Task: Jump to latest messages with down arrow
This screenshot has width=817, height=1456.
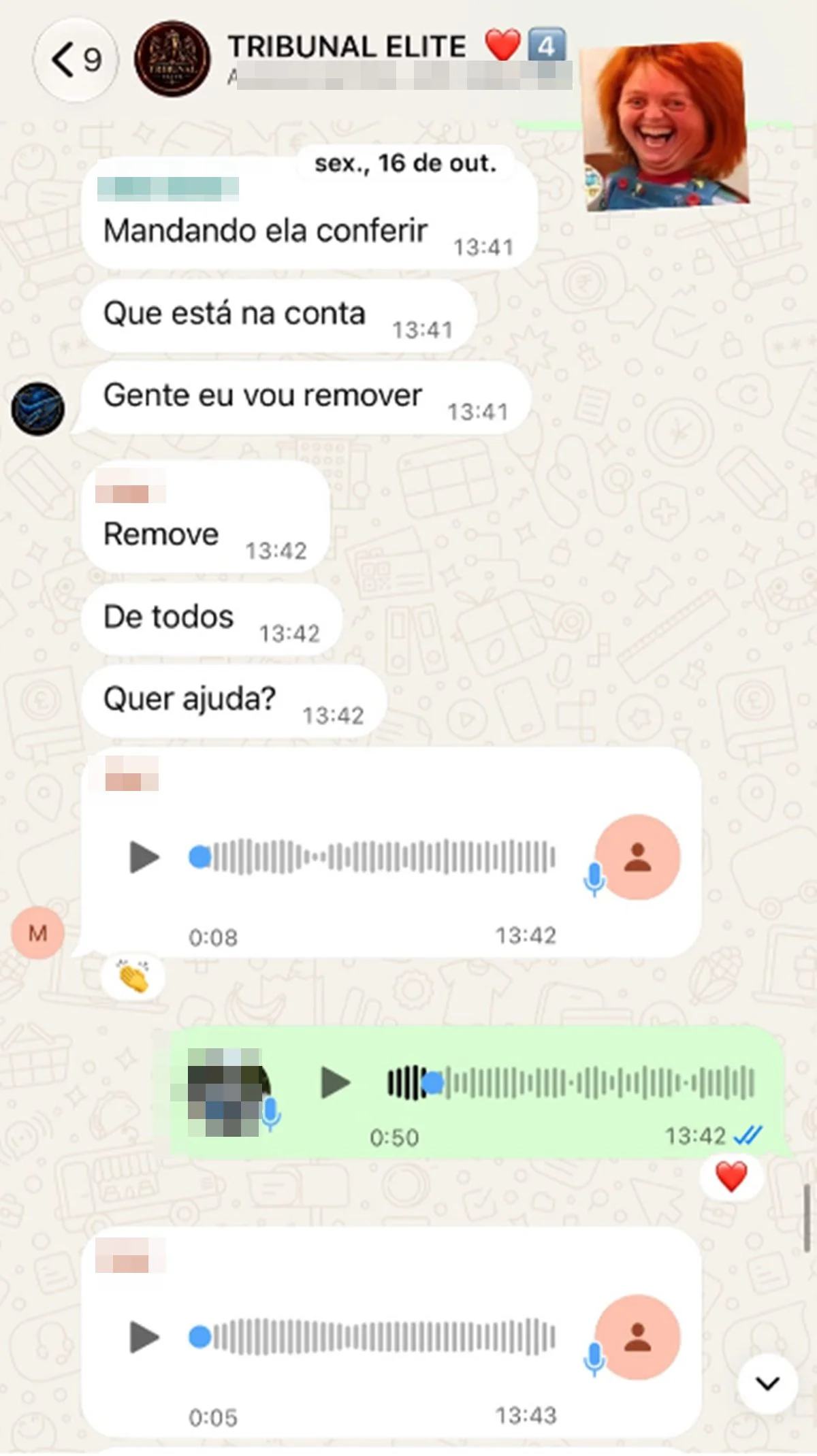Action: coord(768,1384)
